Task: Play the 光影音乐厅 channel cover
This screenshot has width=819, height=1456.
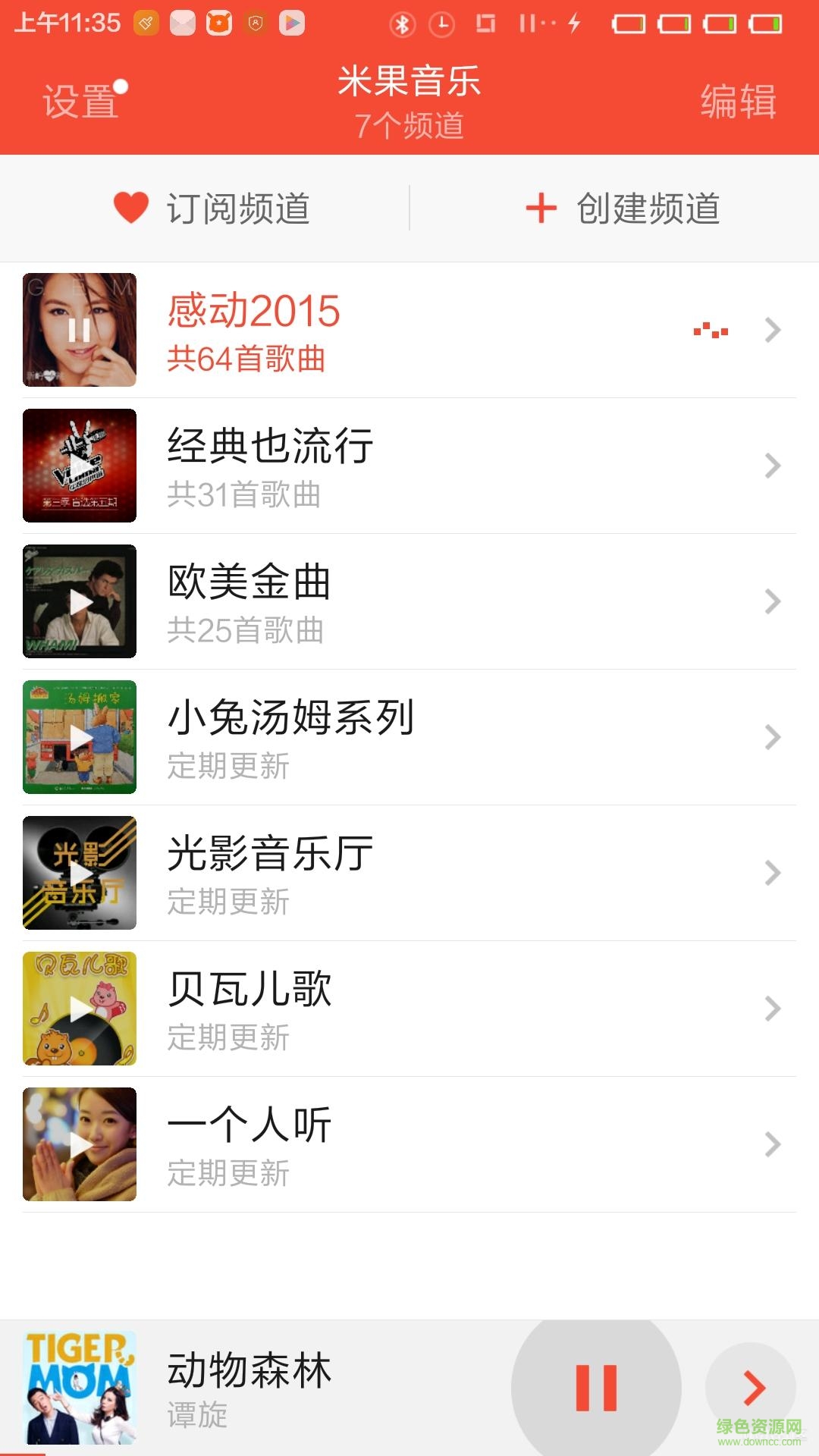Action: pyautogui.click(x=80, y=873)
